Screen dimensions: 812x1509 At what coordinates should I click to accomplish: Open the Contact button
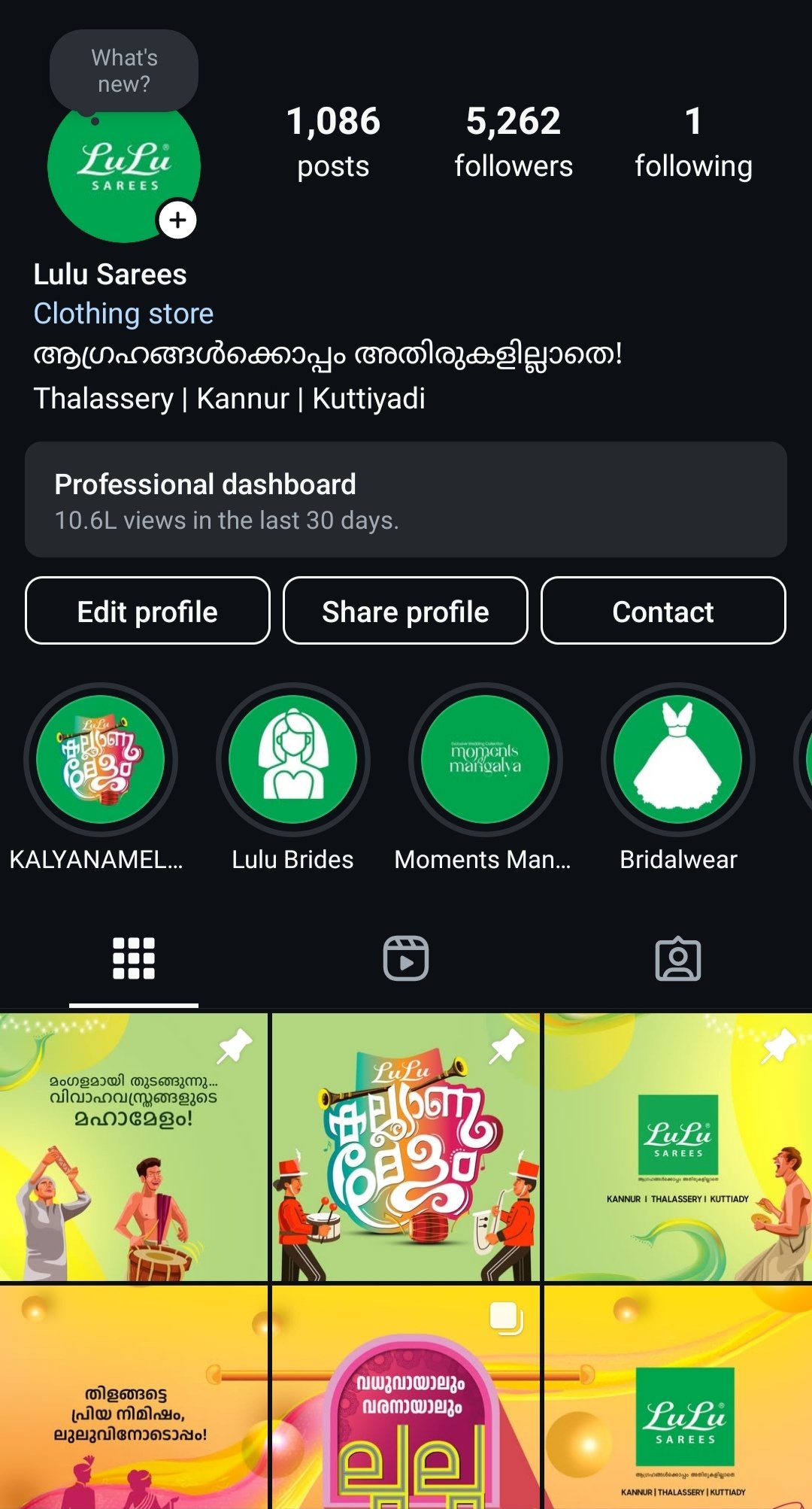click(663, 611)
